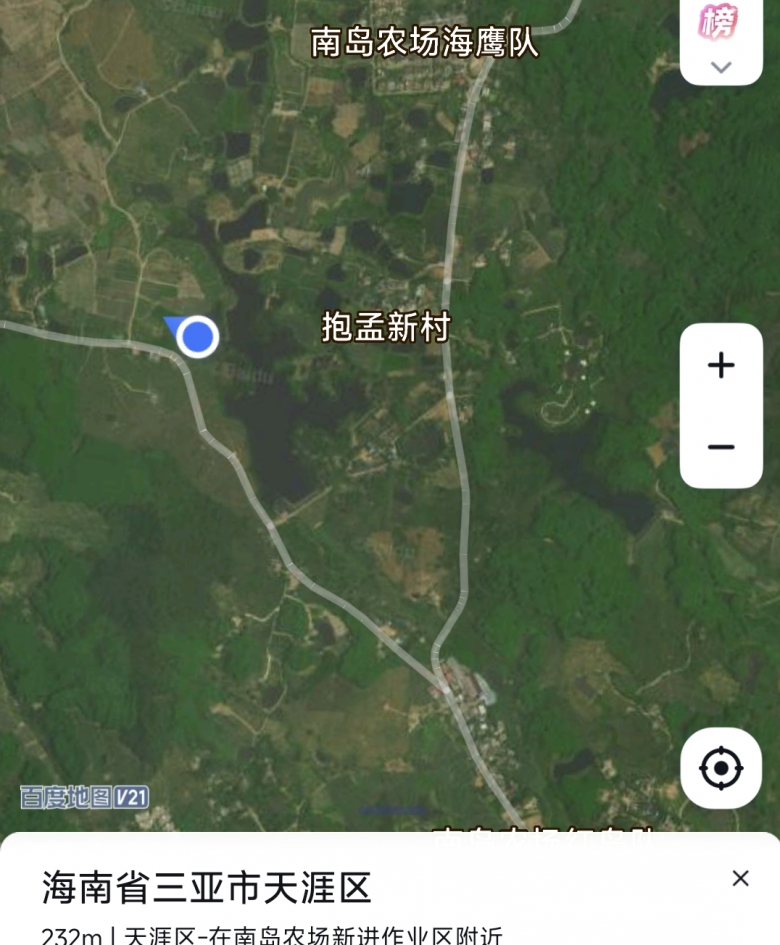780x945 pixels.
Task: Close the location info panel
Action: tap(740, 878)
